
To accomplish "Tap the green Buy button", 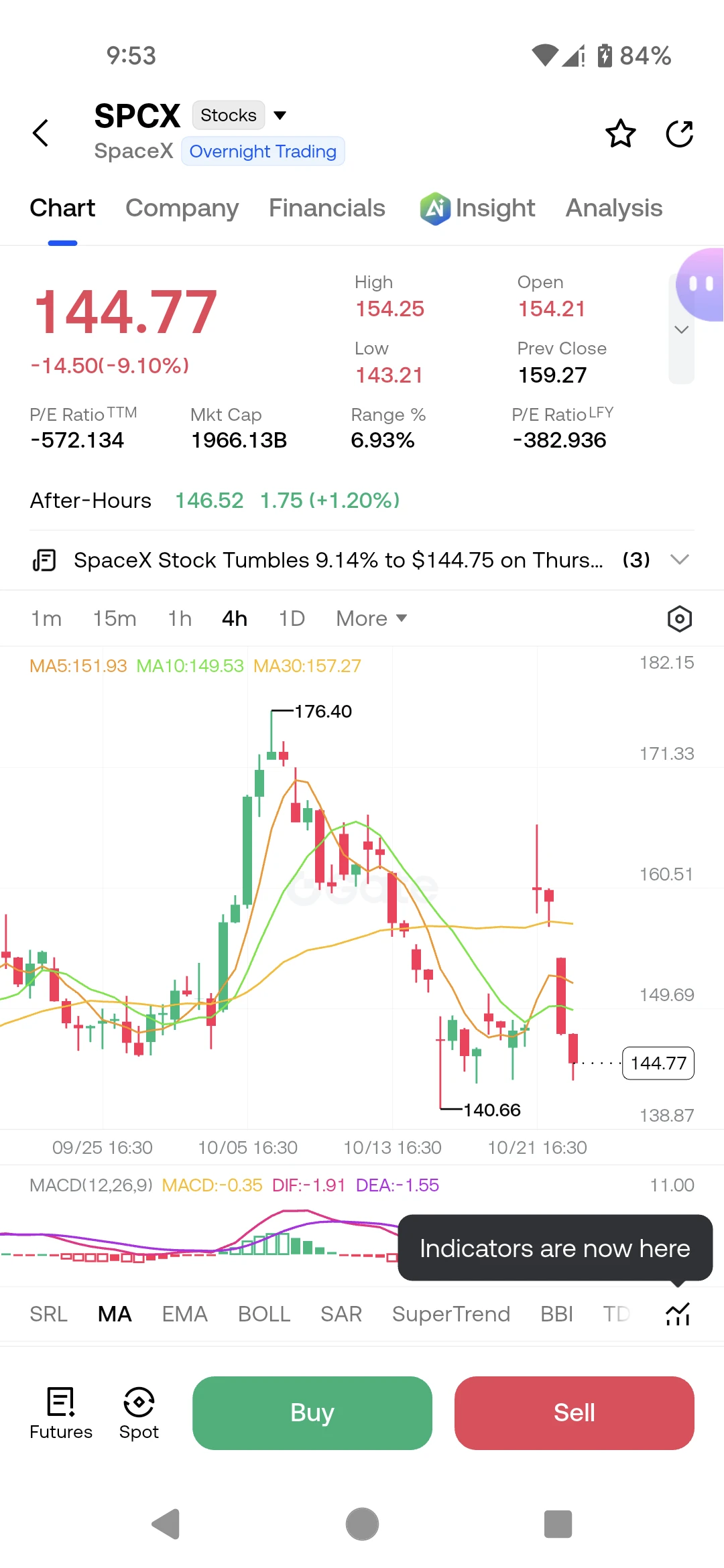I will click(x=312, y=1413).
